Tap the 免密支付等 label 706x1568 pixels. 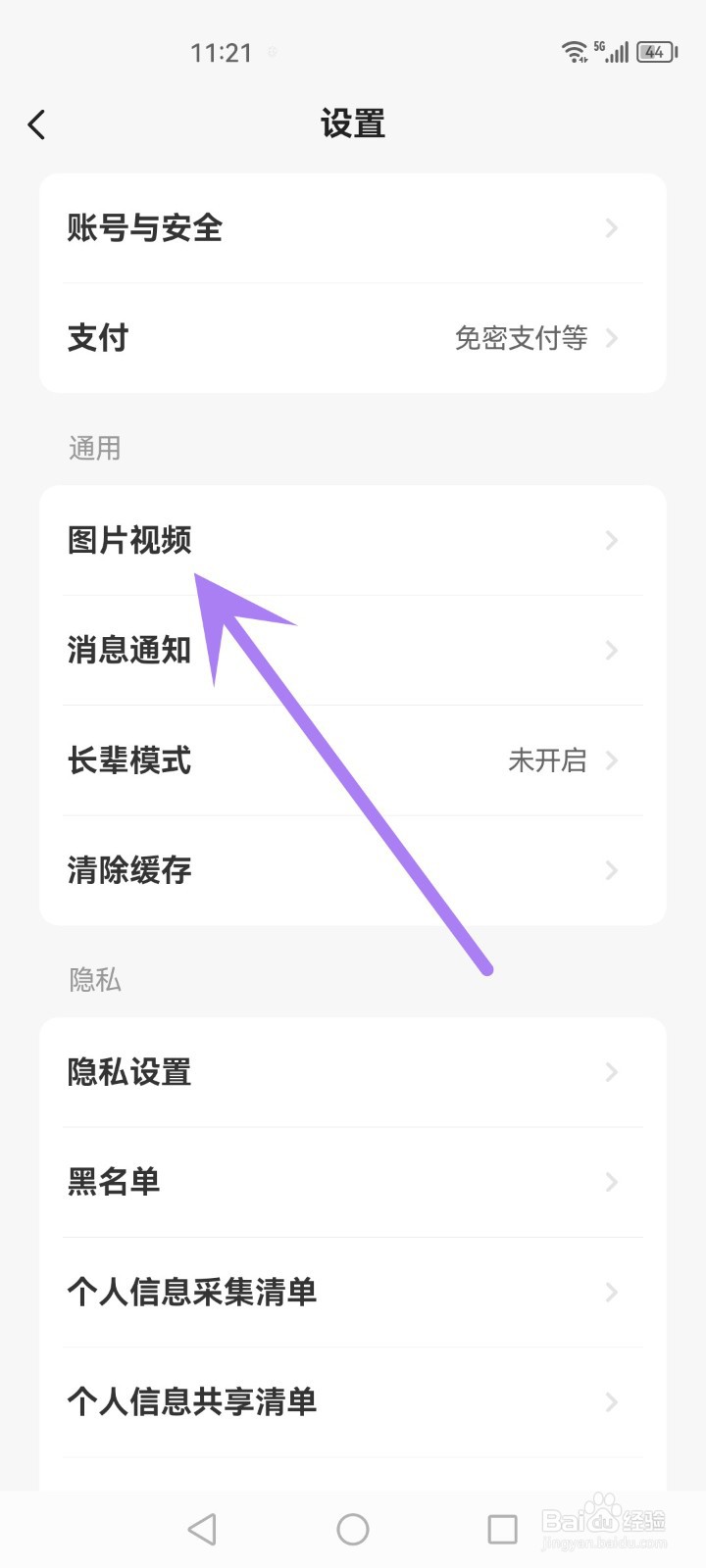click(521, 337)
